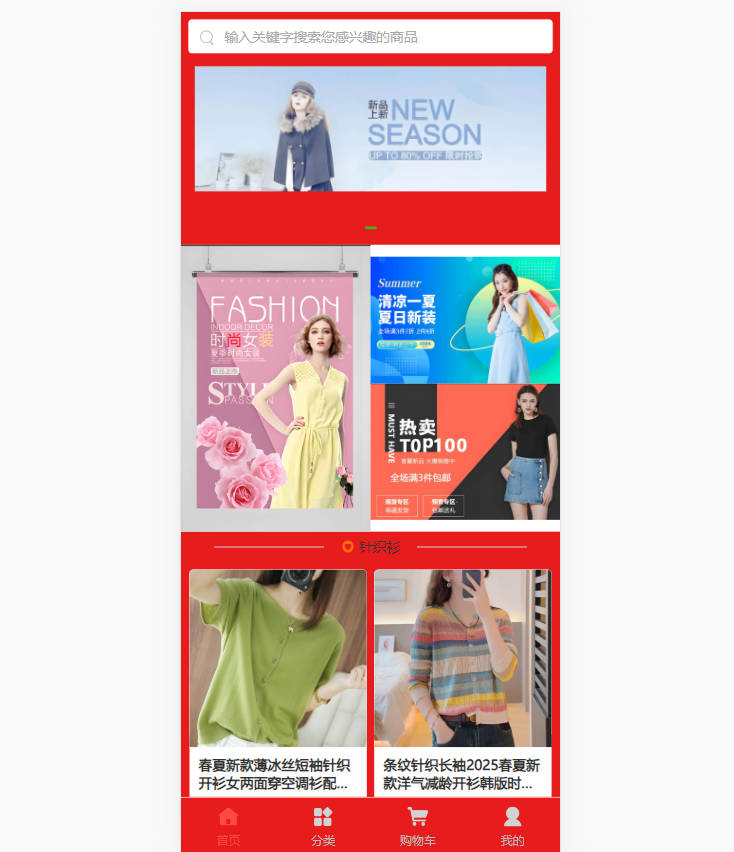The image size is (734, 852).
Task: Open the FASHION 时尚女装 promo tile
Action: coord(275,388)
